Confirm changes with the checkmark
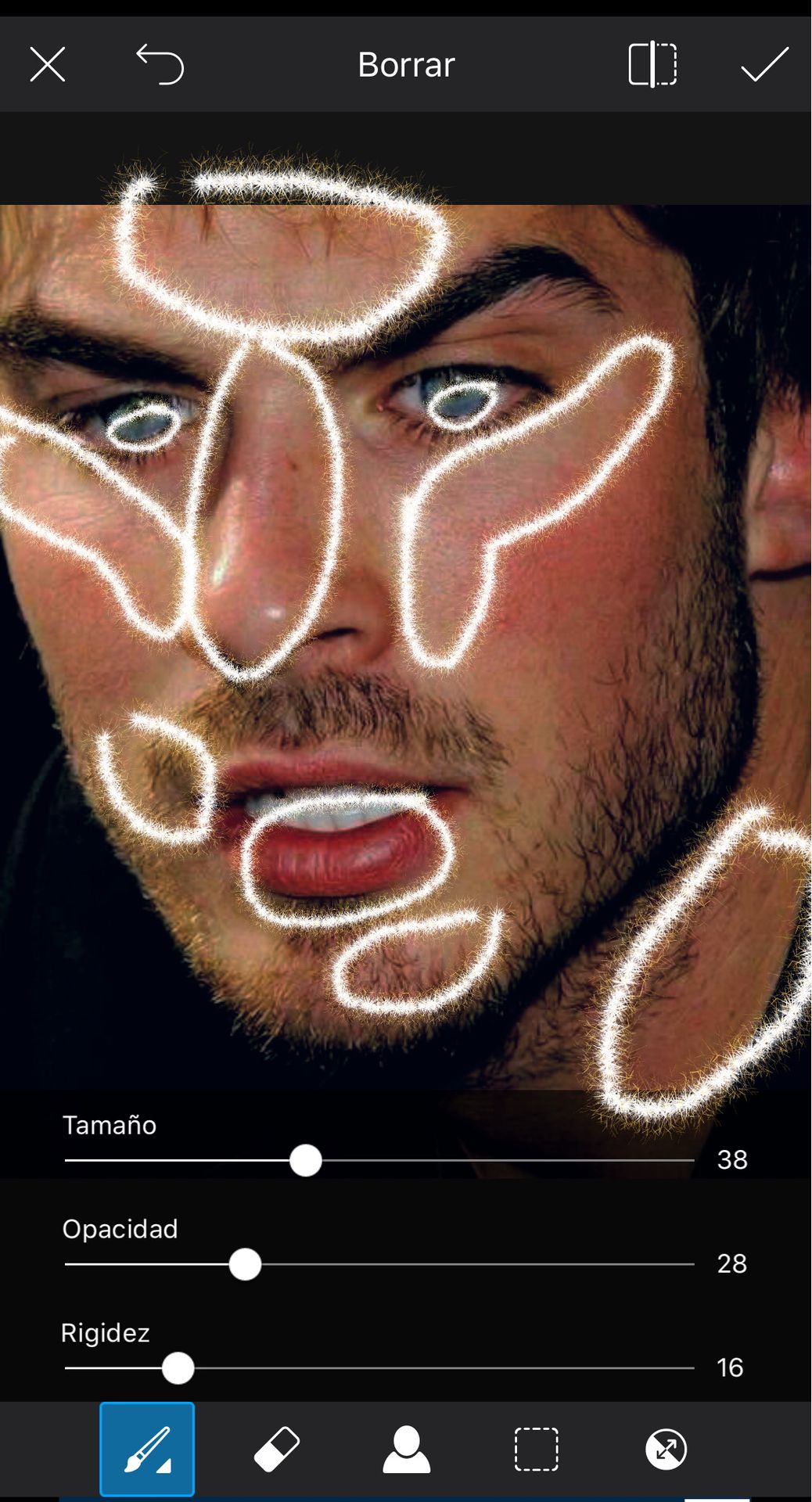 764,64
